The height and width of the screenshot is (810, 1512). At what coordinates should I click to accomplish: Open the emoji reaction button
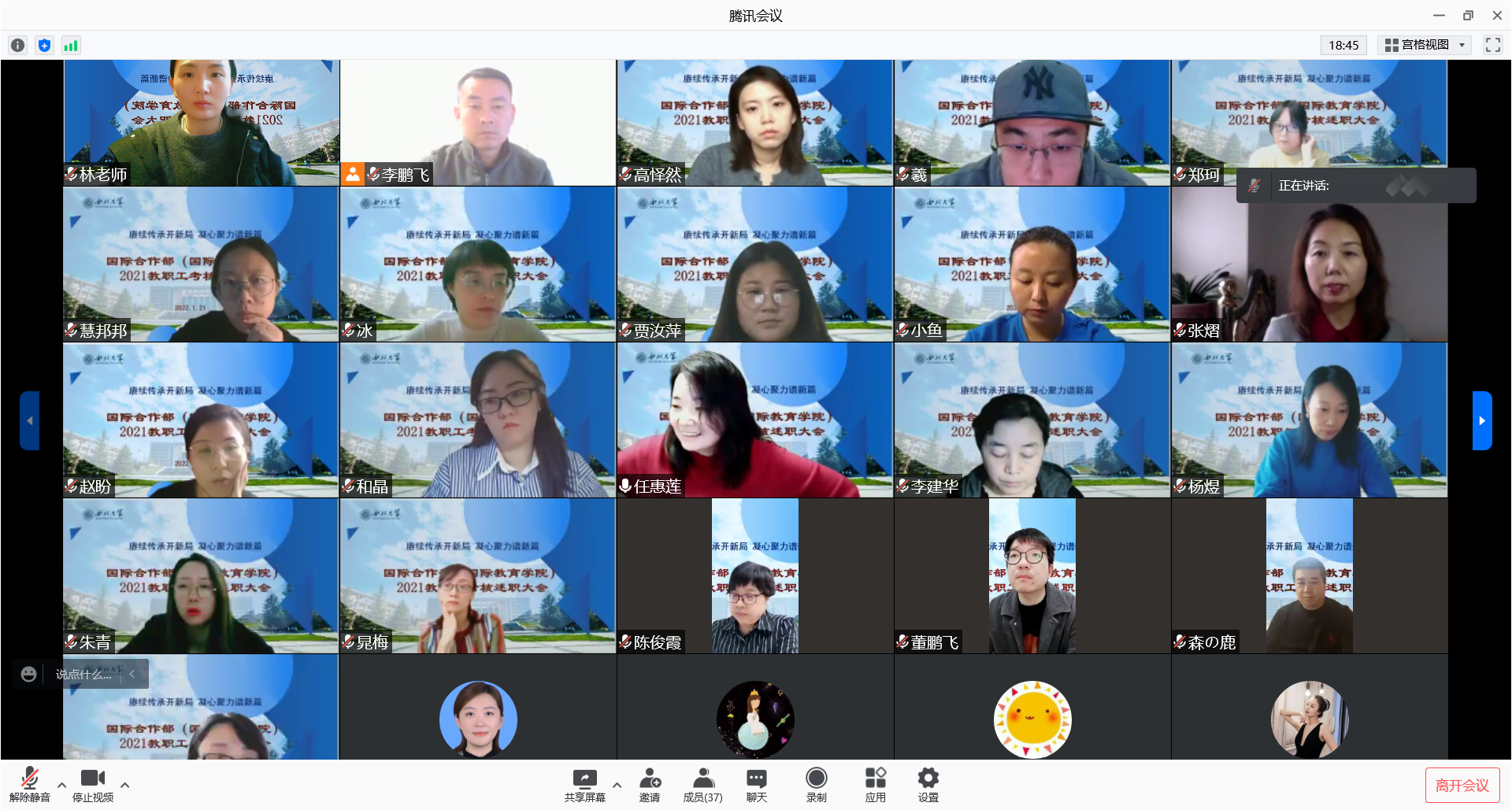pos(28,674)
